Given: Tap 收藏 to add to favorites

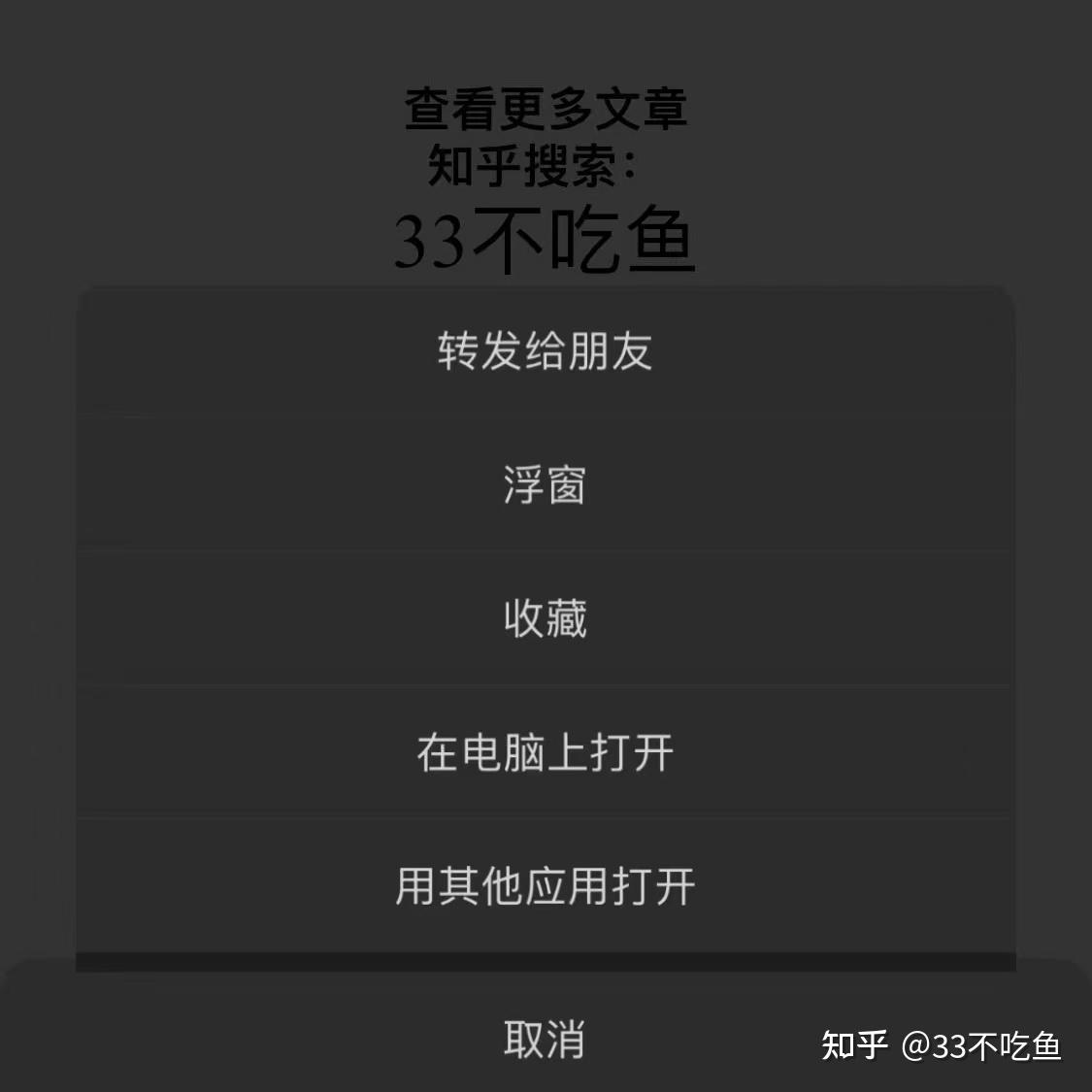Looking at the screenshot, I should [x=545, y=618].
